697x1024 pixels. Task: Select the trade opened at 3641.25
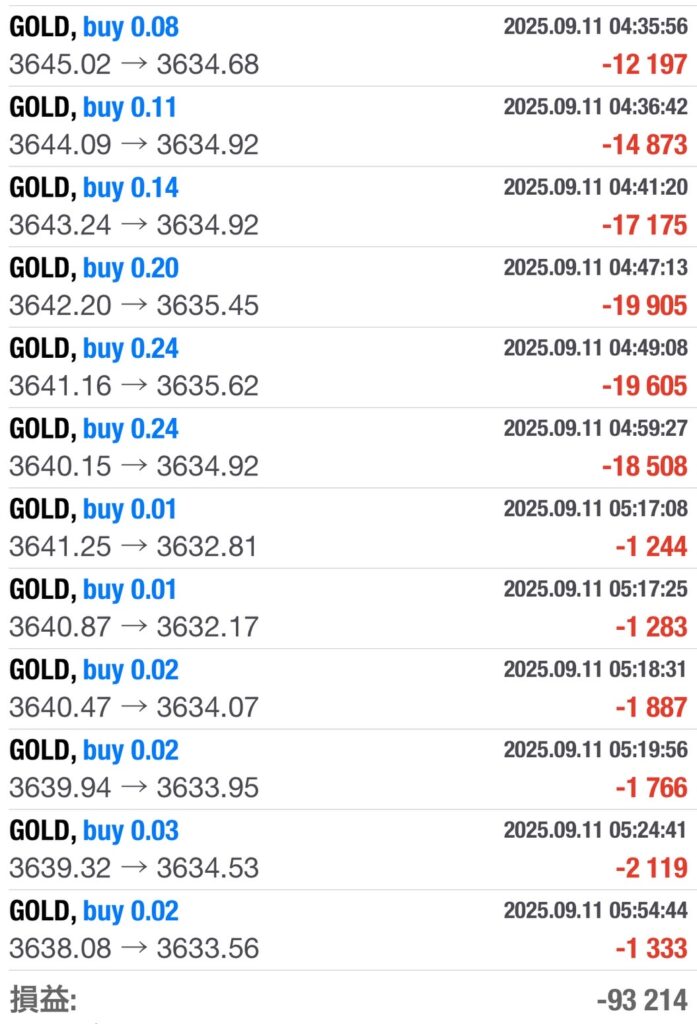click(x=348, y=528)
